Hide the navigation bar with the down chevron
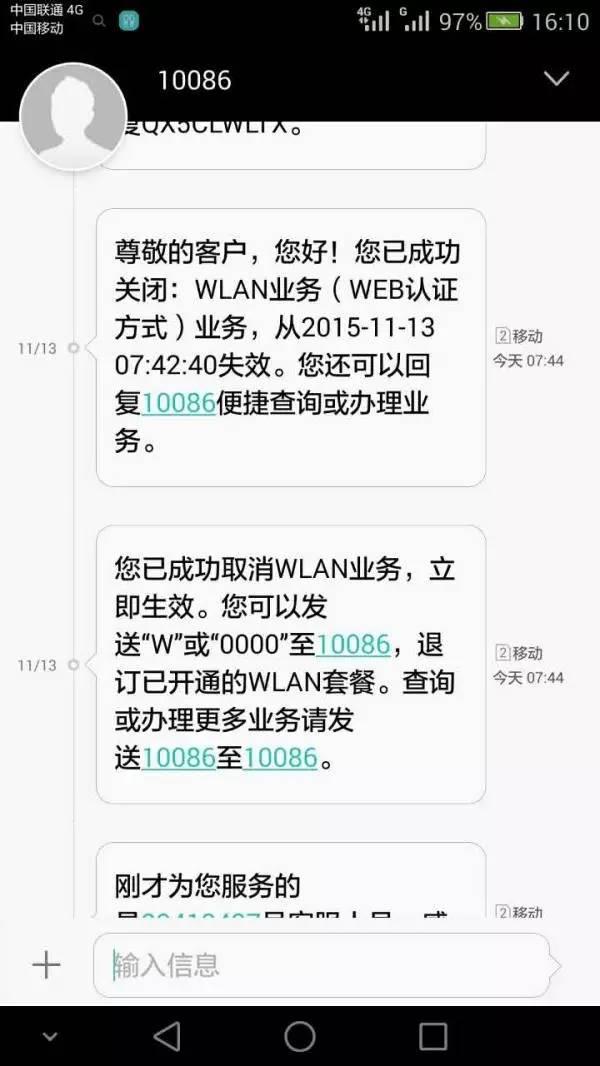The height and width of the screenshot is (1066, 600). [50, 1037]
